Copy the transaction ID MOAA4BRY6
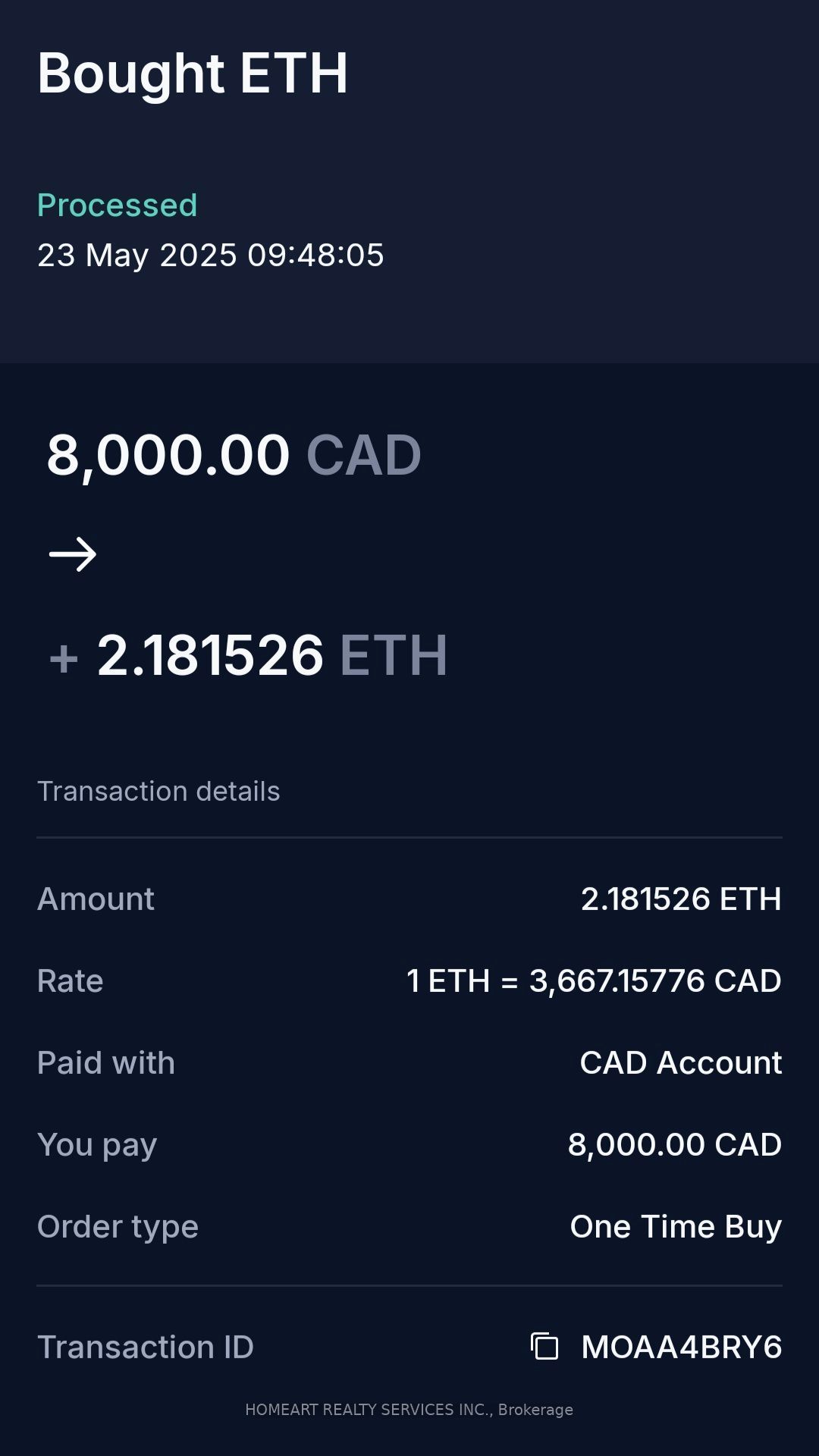Screen dimensions: 819x1456 (x=544, y=1347)
